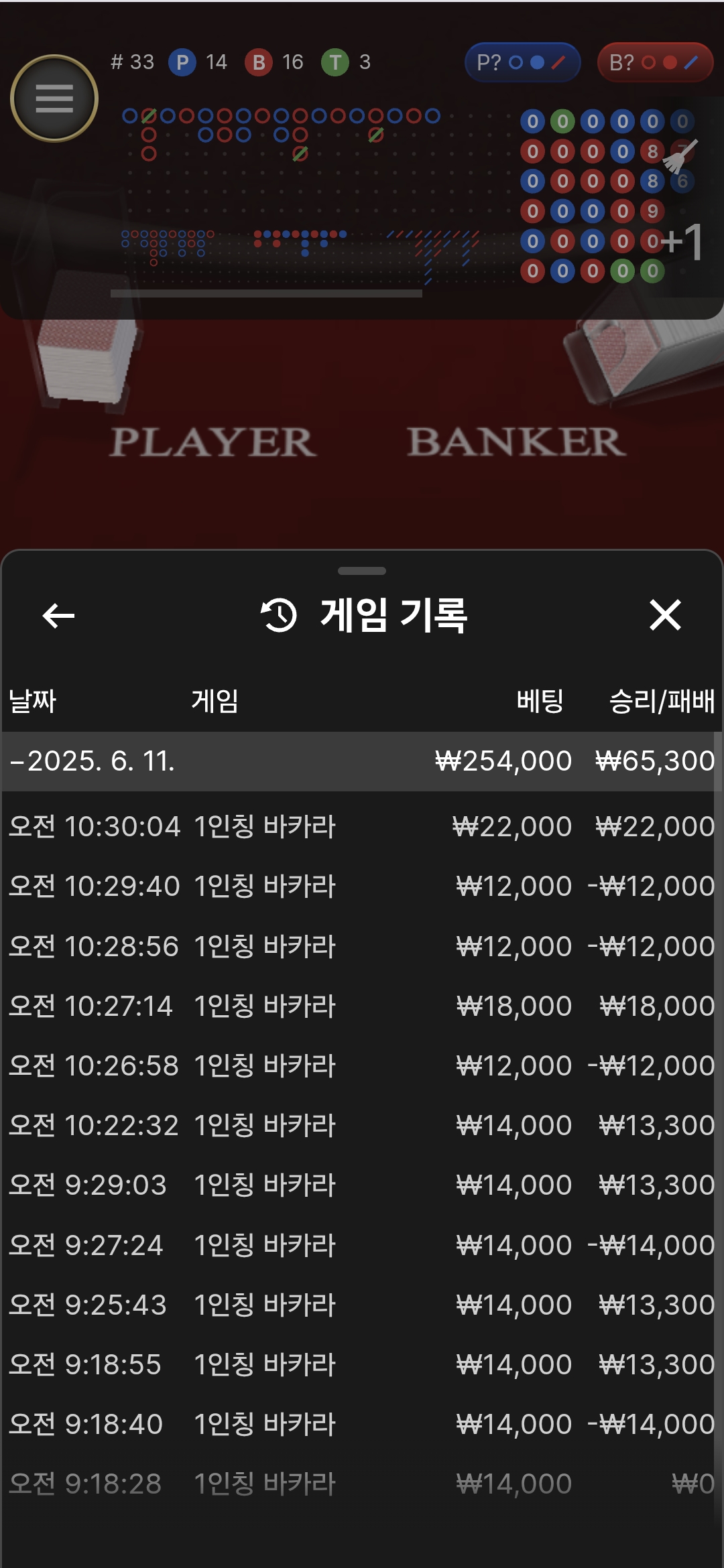This screenshot has height=1568, width=724.
Task: Open the 오전 10:28:56 game record
Action: click(362, 946)
